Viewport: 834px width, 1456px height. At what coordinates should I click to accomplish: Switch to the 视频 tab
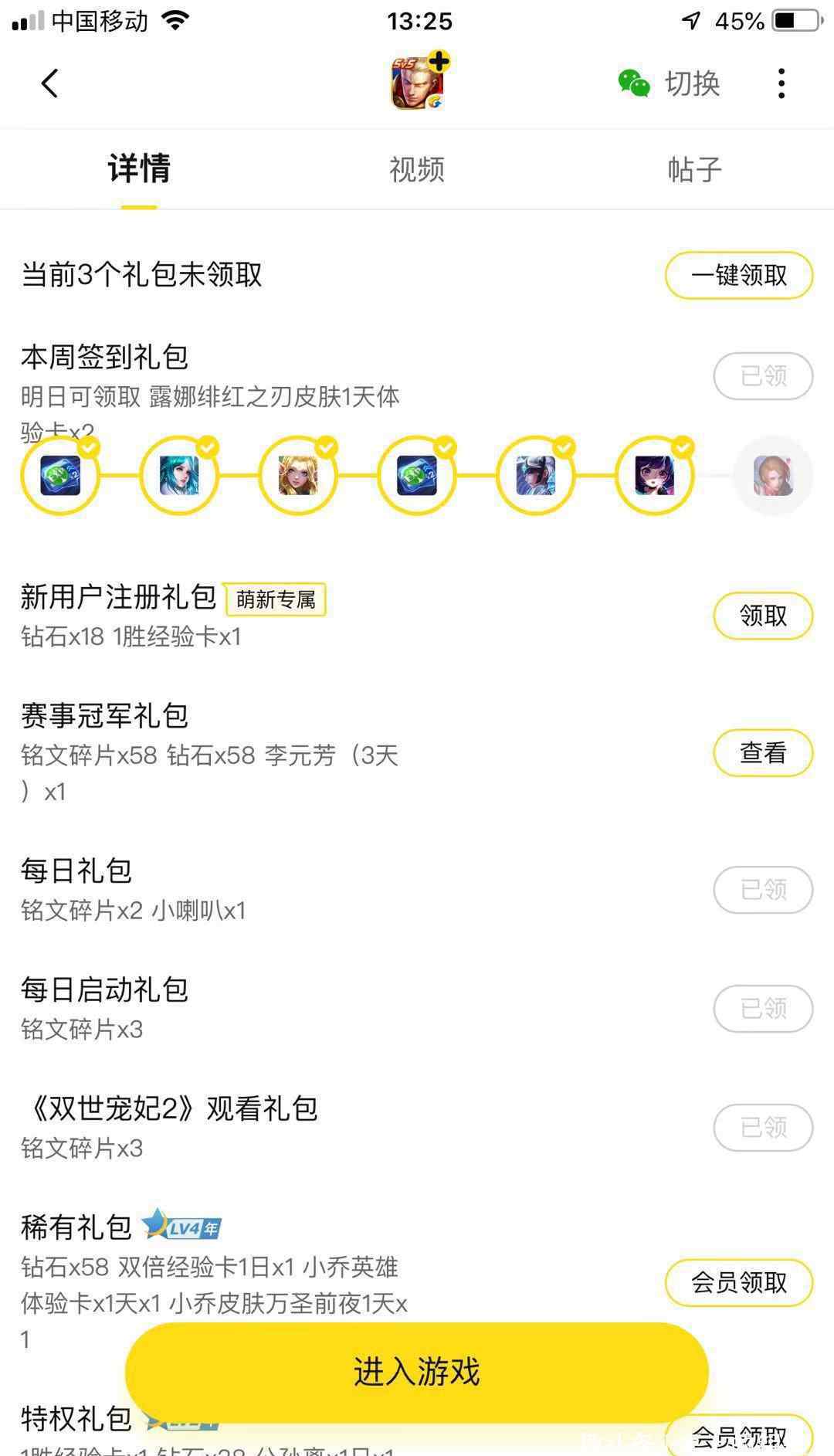point(416,169)
